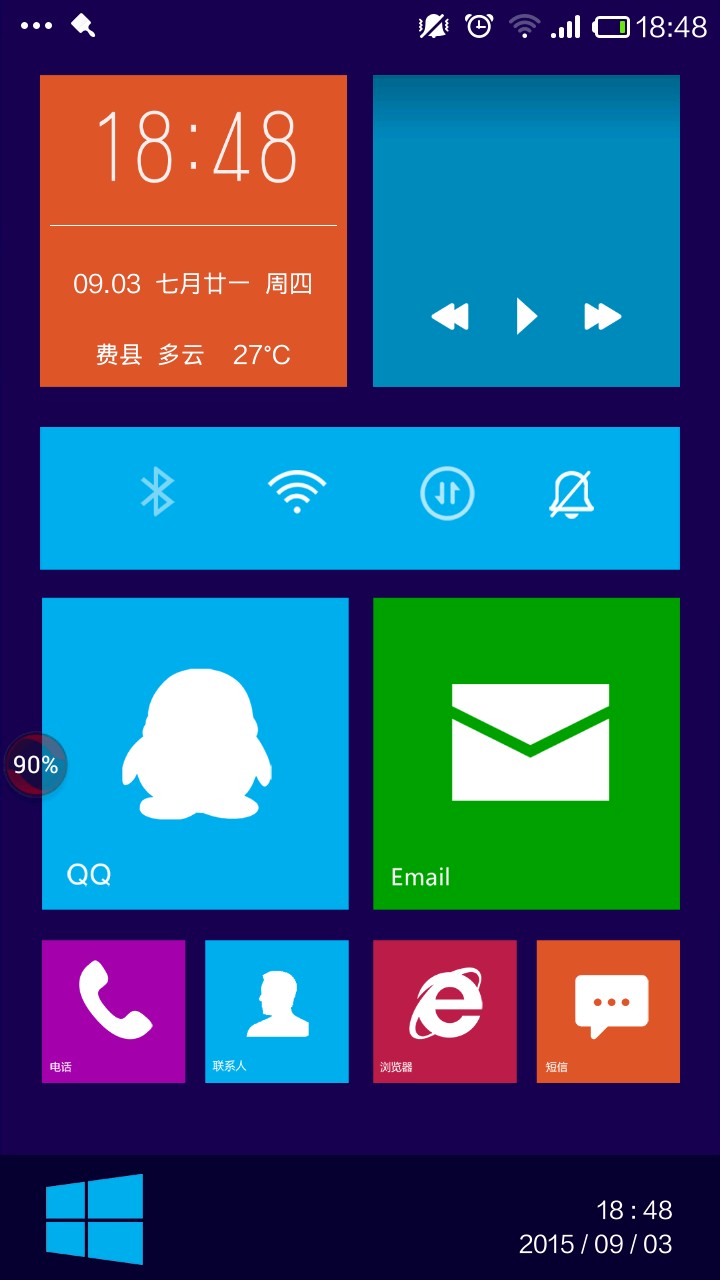The width and height of the screenshot is (720, 1280).
Task: Open 短信 messages
Action: coord(608,1010)
